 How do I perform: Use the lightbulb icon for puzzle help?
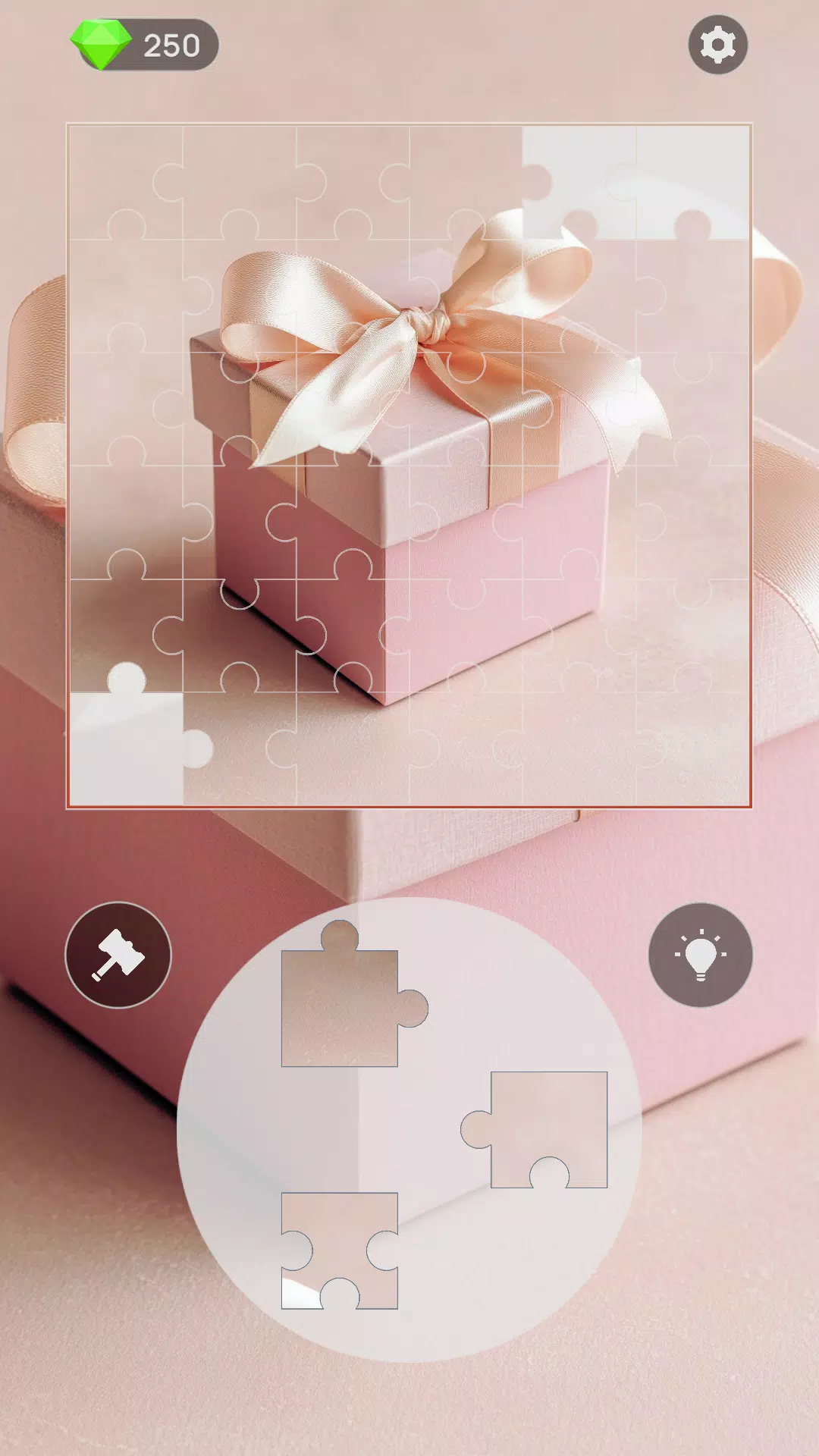pyautogui.click(x=701, y=954)
